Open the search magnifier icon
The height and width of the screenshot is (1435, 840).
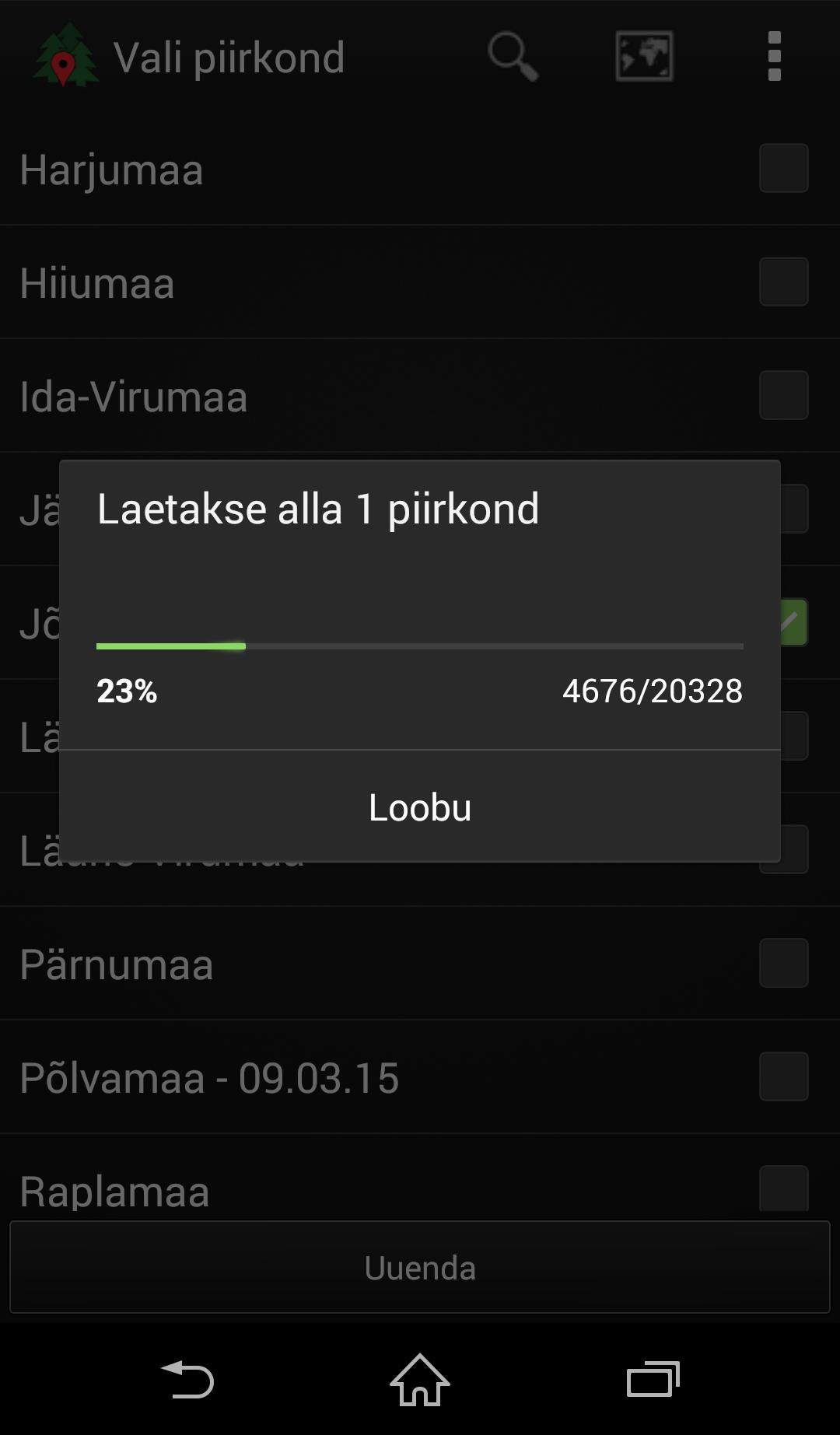[x=513, y=57]
